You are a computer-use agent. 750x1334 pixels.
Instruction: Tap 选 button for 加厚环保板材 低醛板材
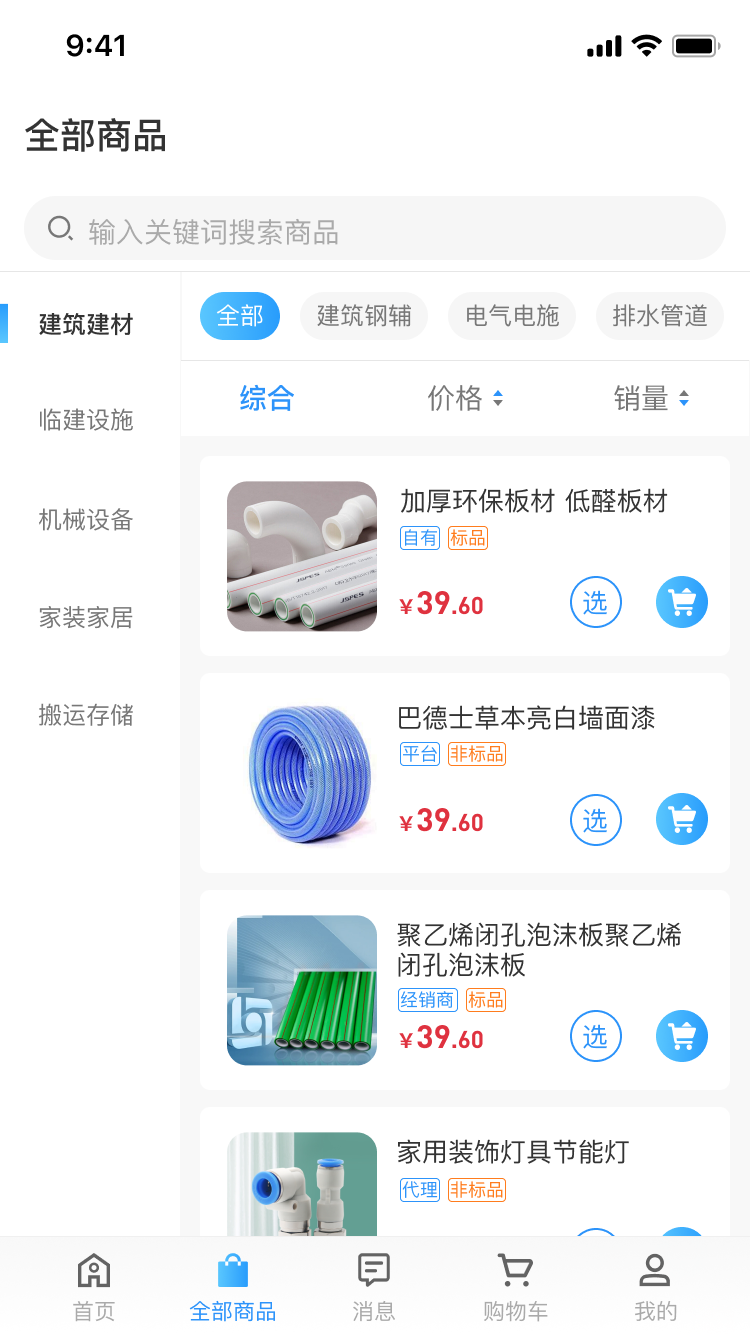596,603
